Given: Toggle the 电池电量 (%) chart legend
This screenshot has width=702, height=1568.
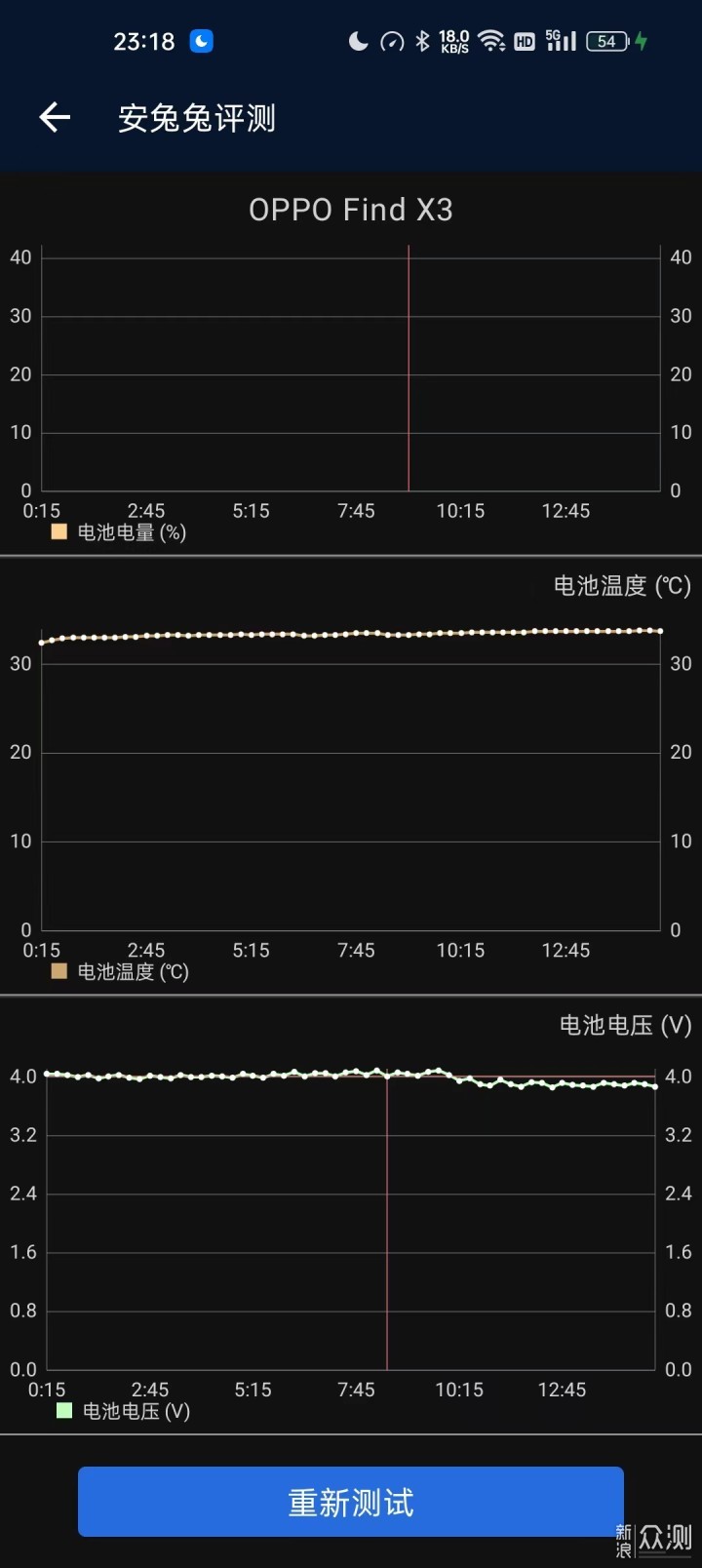Looking at the screenshot, I should 119,532.
